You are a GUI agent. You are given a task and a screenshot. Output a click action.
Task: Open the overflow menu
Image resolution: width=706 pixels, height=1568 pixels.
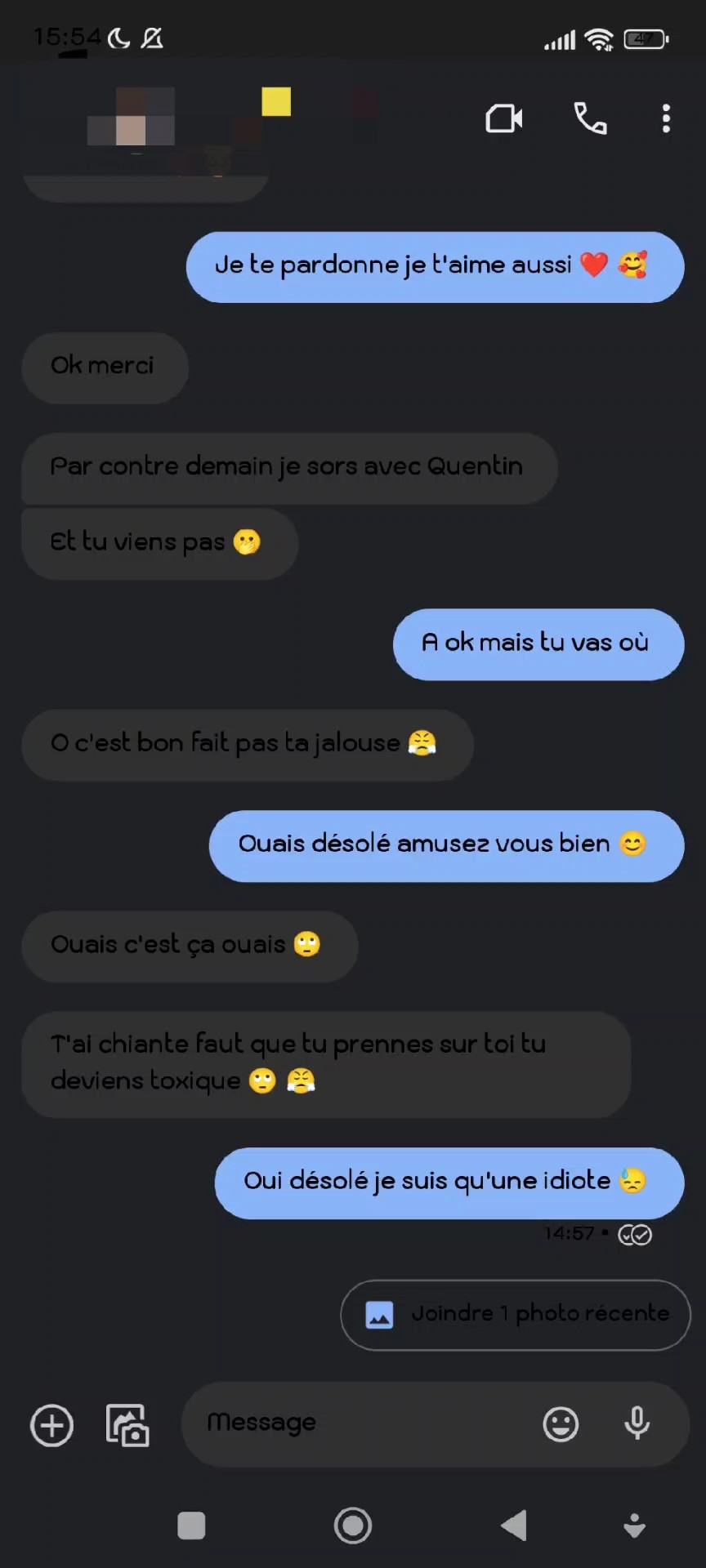point(666,119)
